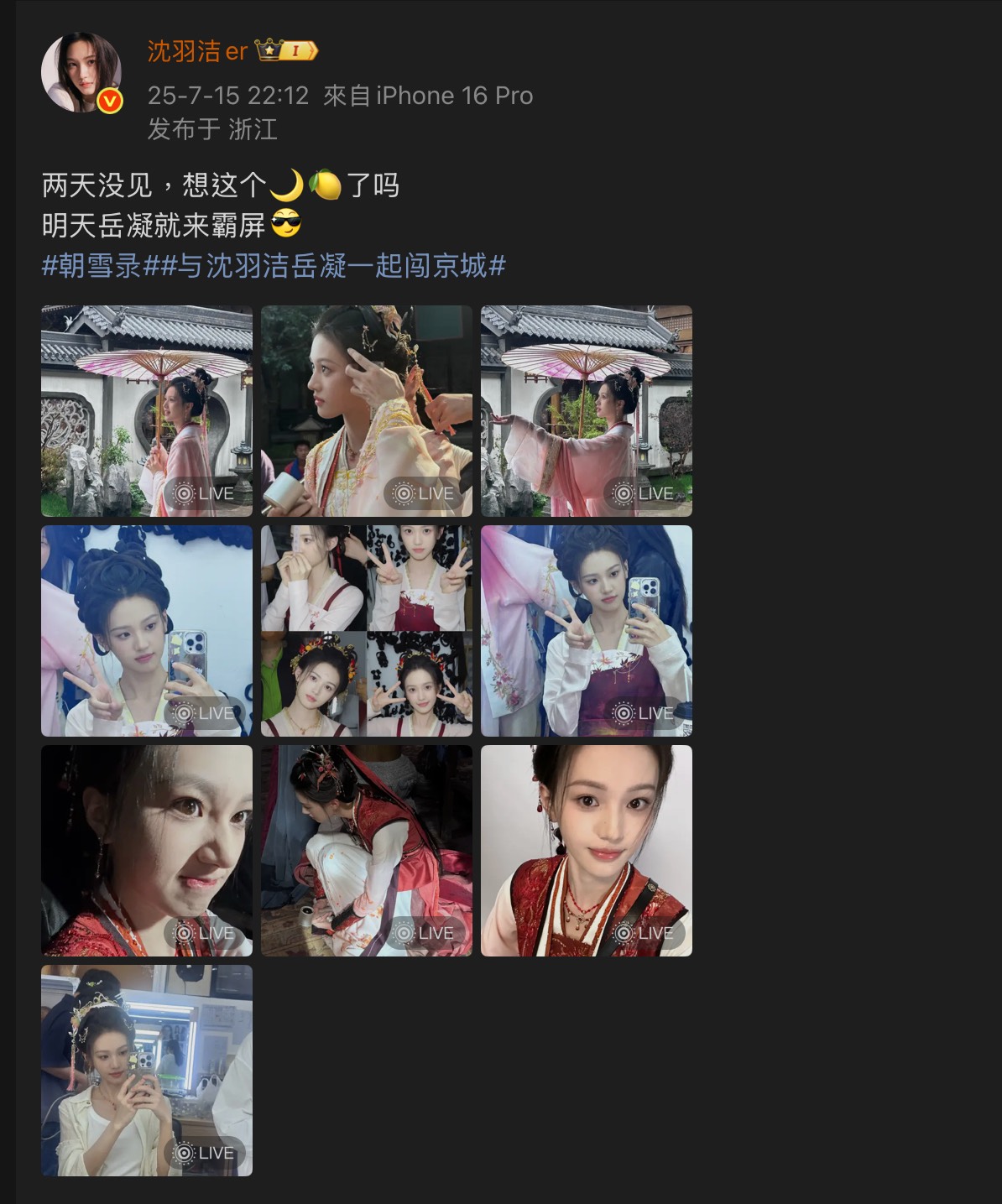
Task: Open the #与沈羽洁岳凝一起闯京城# hashtag
Action: (326, 267)
